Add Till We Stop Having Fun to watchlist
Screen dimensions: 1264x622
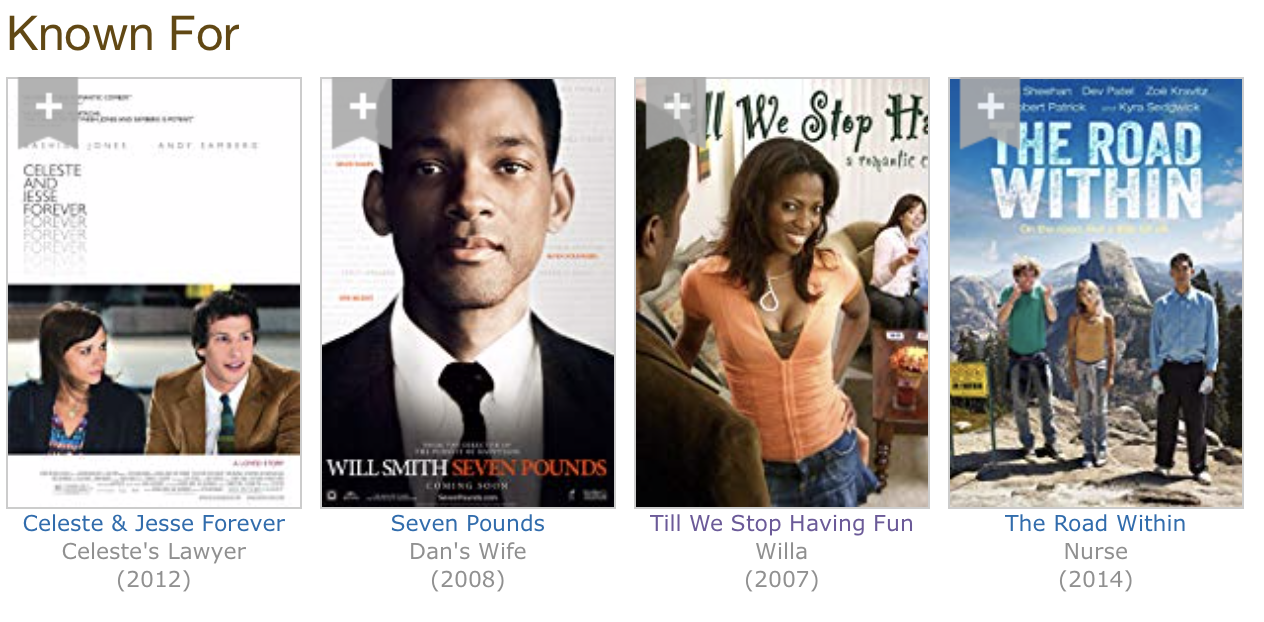[x=676, y=107]
